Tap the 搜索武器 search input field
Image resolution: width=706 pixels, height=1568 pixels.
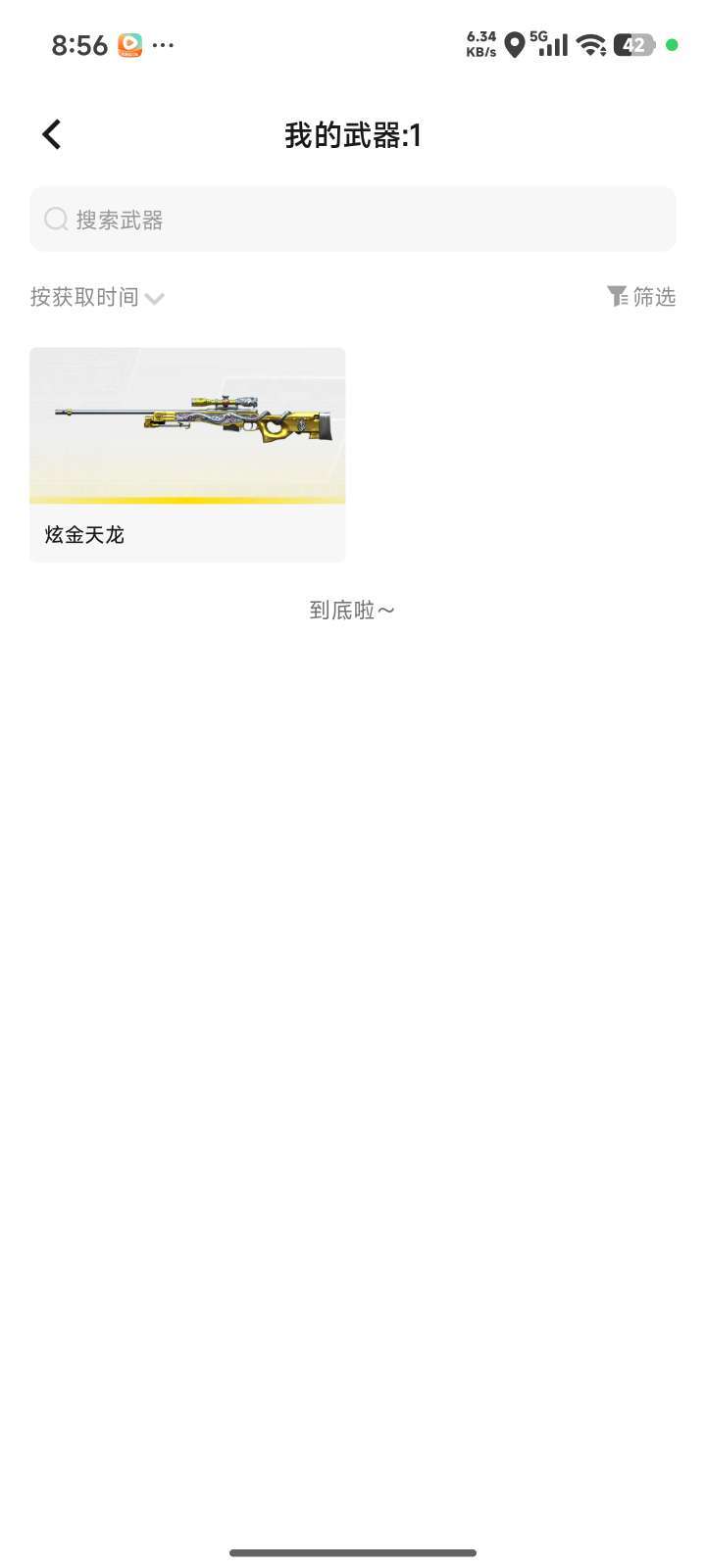353,219
